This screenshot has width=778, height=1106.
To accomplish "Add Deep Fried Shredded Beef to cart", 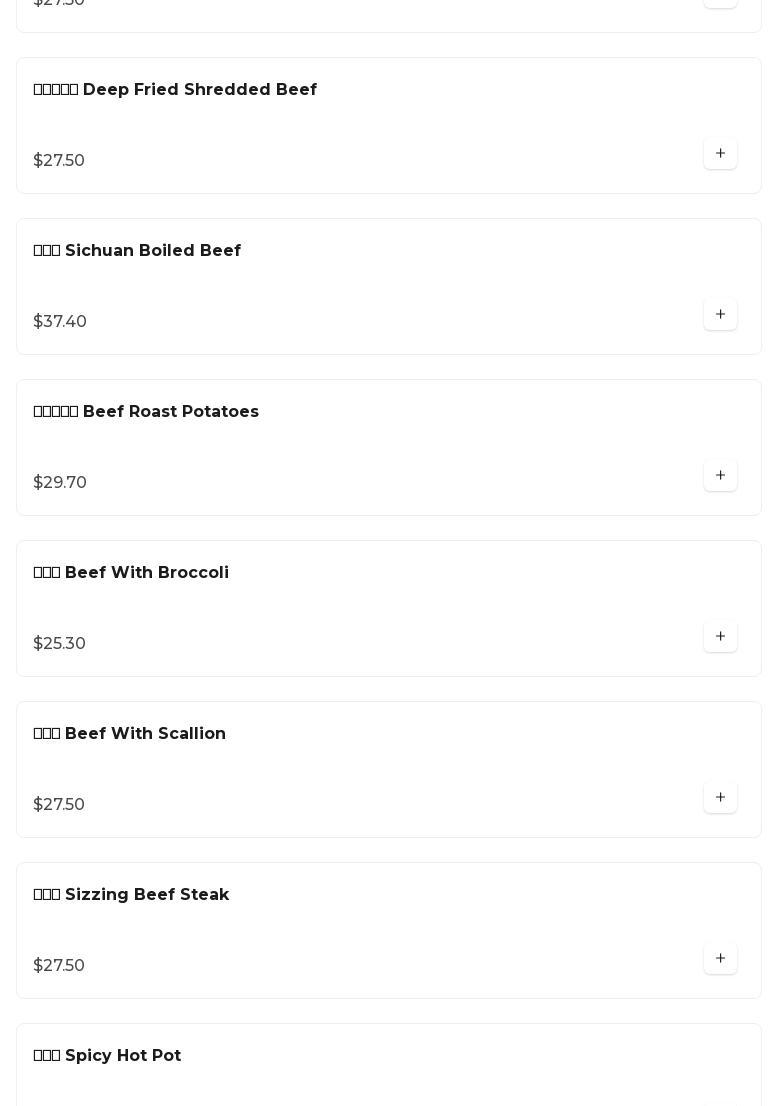I will 720,154.
